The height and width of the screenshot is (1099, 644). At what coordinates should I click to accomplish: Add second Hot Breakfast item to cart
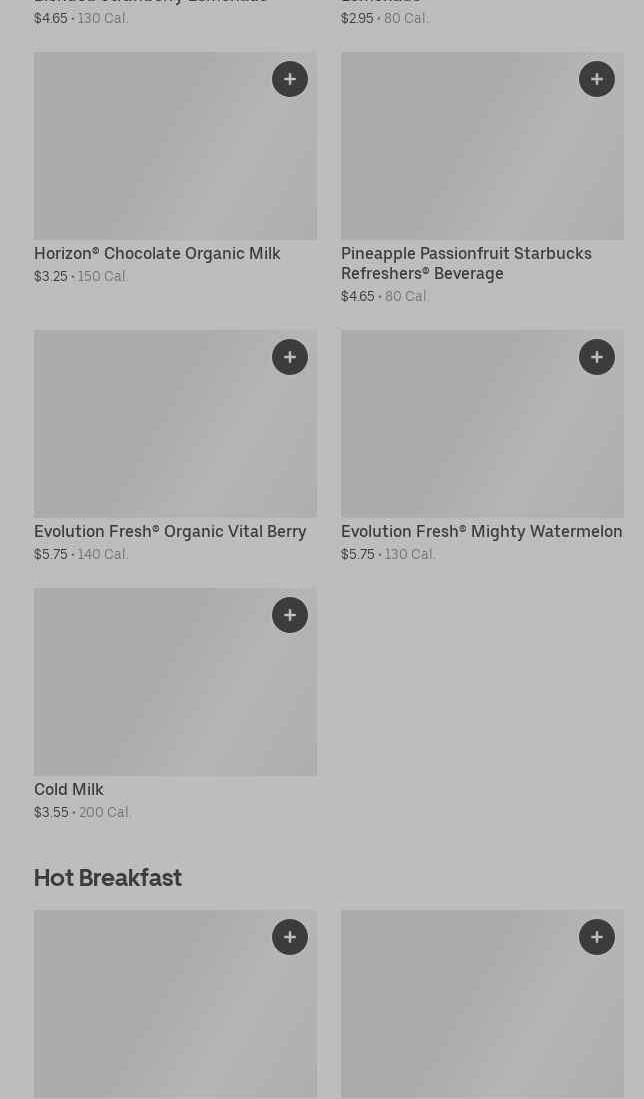pos(597,937)
